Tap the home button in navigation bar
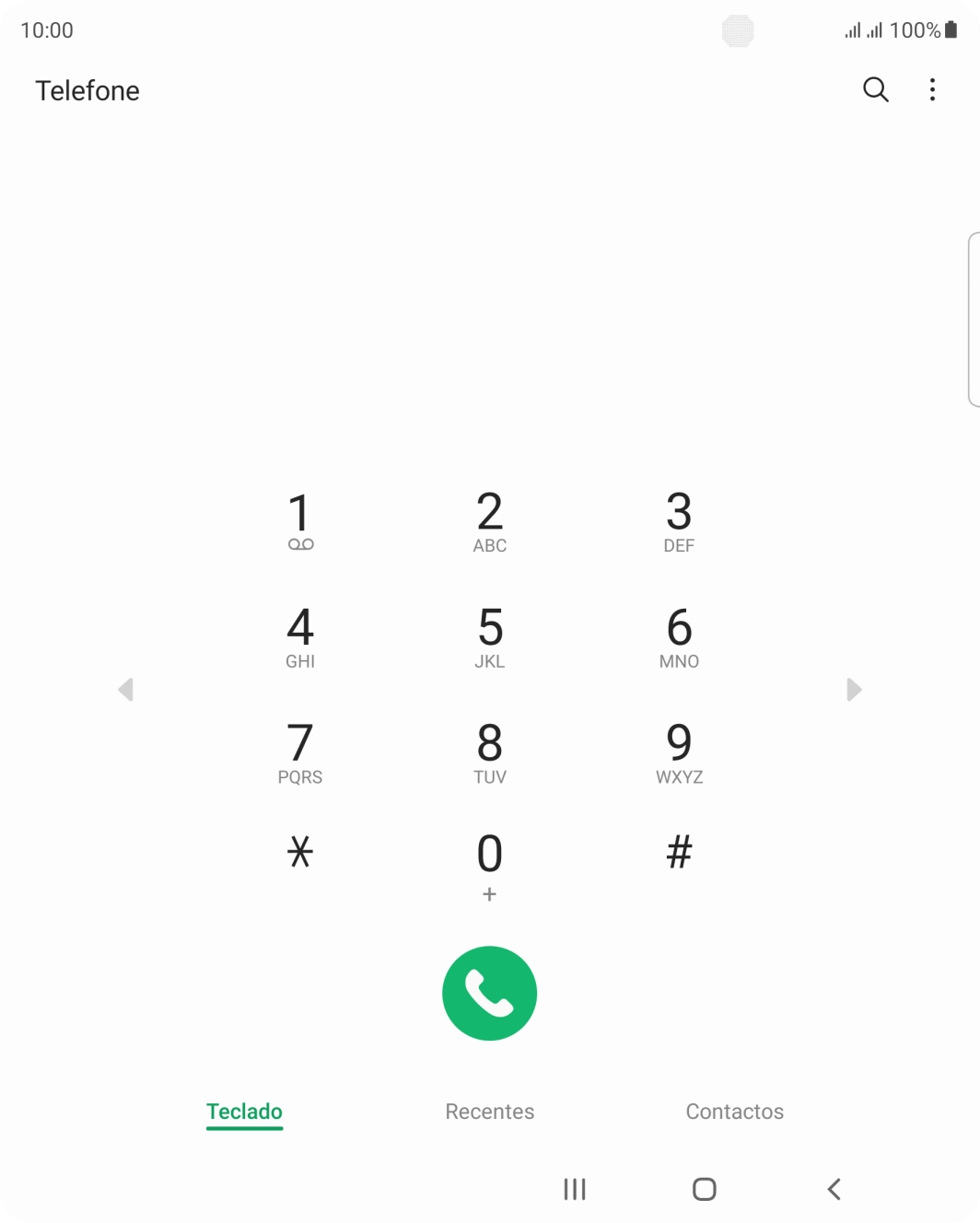Screen dimensions: 980x1223 (703, 1190)
